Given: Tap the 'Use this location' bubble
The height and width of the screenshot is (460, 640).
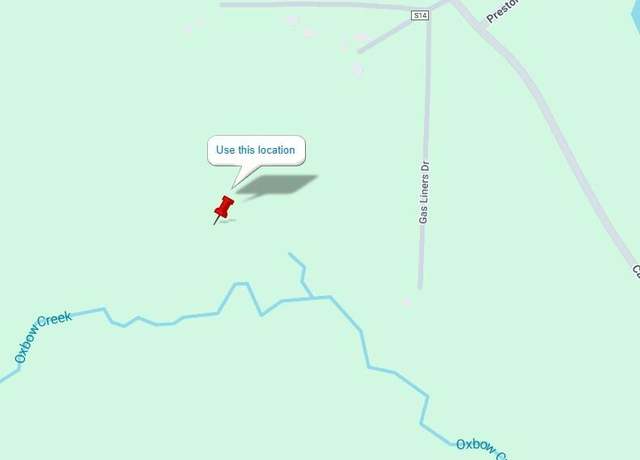Looking at the screenshot, I should coord(256,150).
